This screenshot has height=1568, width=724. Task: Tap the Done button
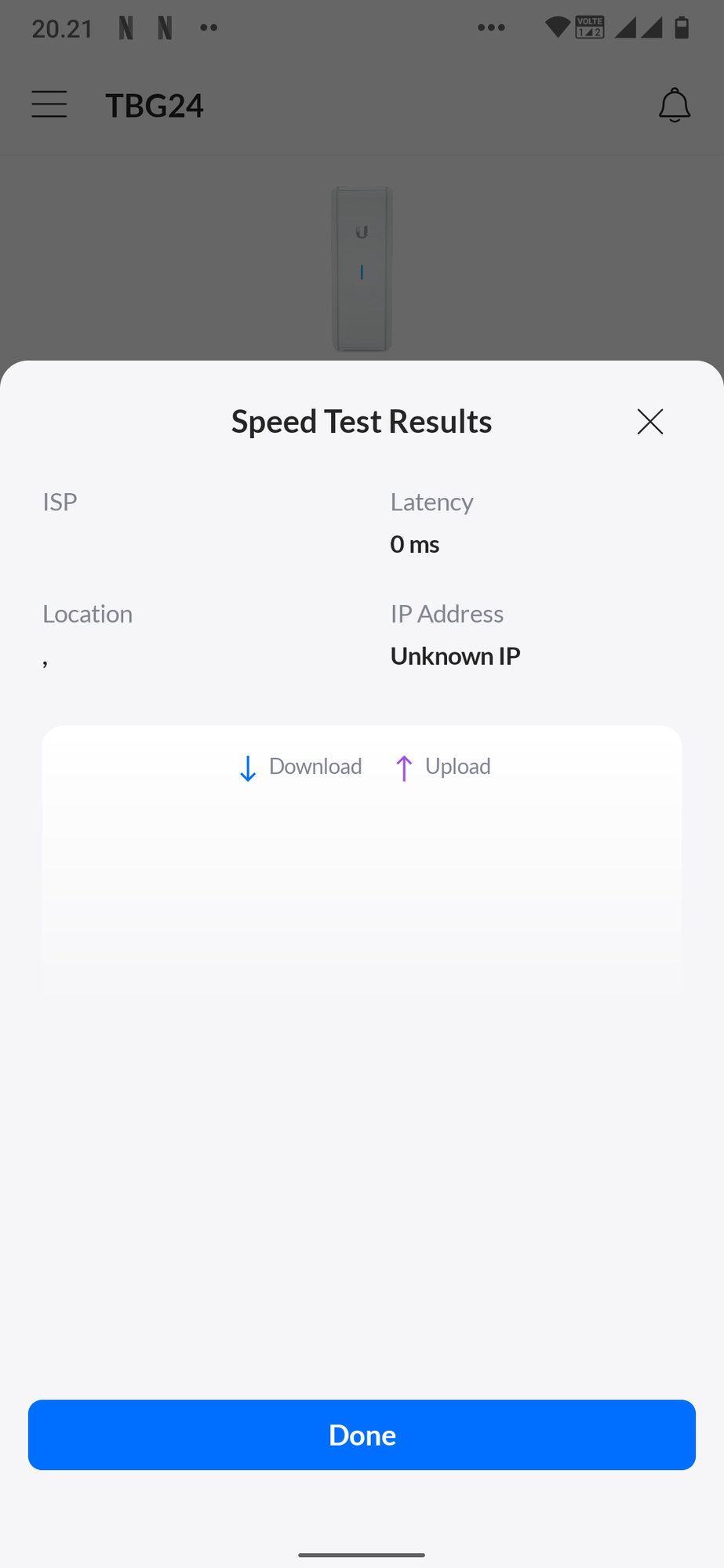(362, 1435)
